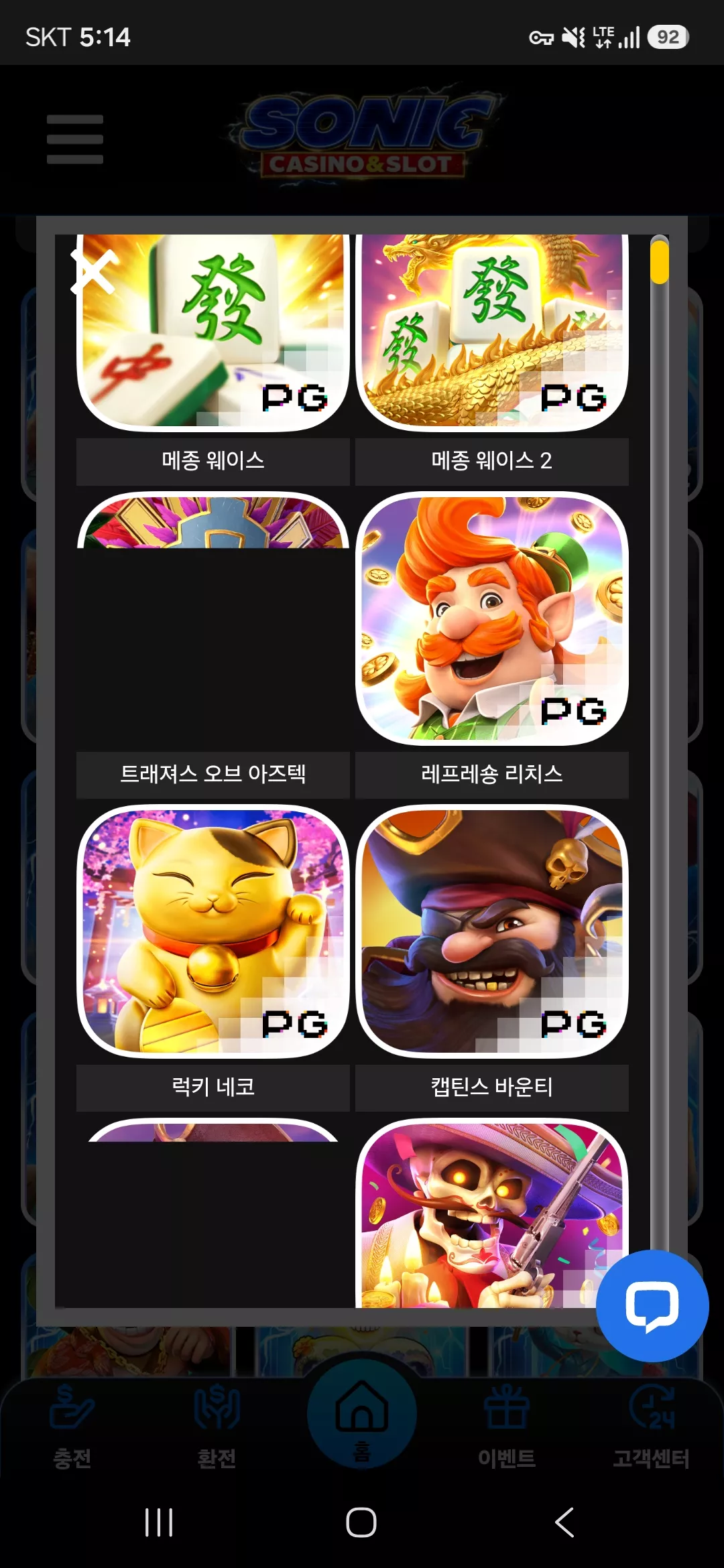Image resolution: width=724 pixels, height=1568 pixels.
Task: Tap the system back button
Action: pyautogui.click(x=564, y=1522)
